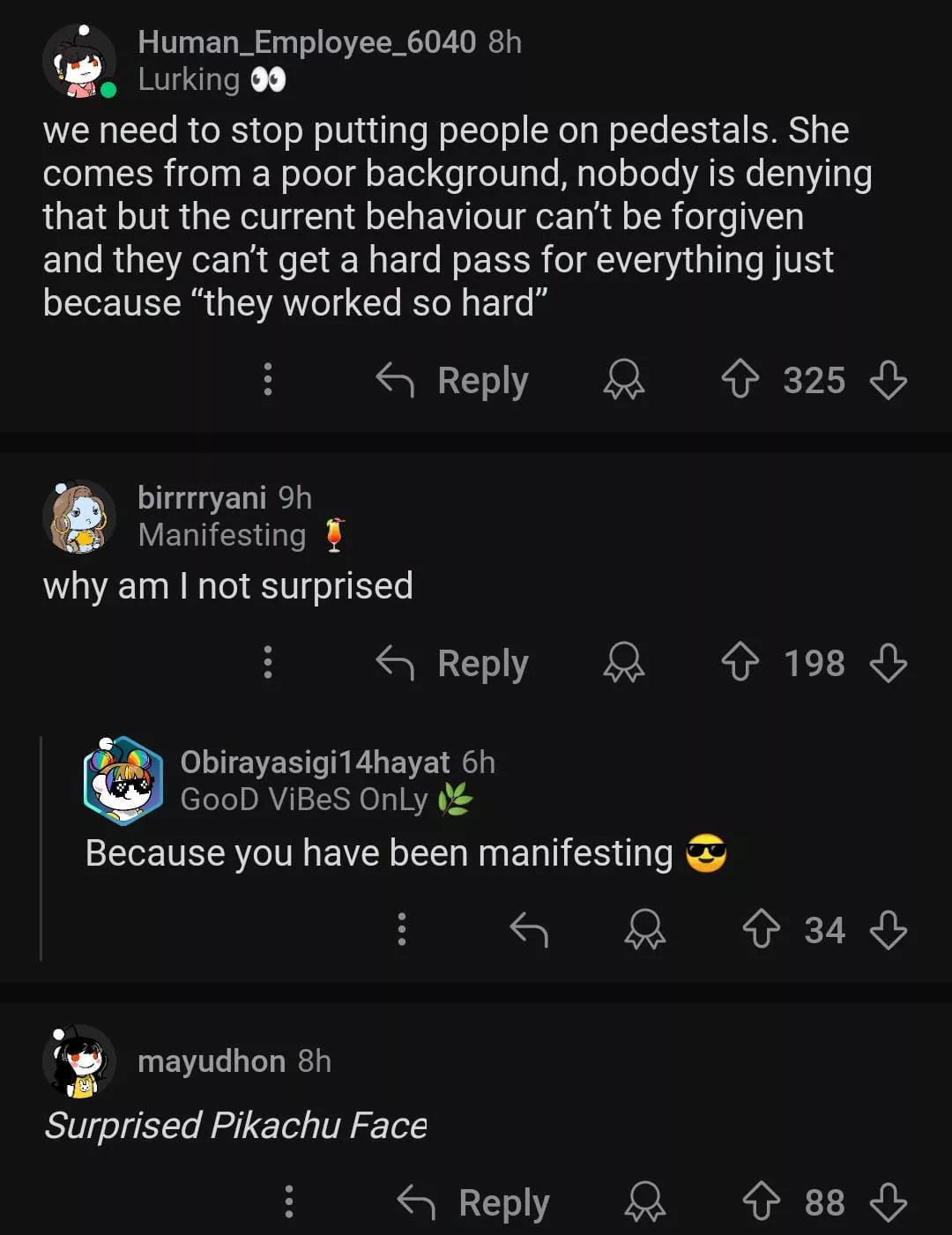Upvote Obirayasigi14hayat's reply
Screen dimensions: 952x1235
click(761, 929)
